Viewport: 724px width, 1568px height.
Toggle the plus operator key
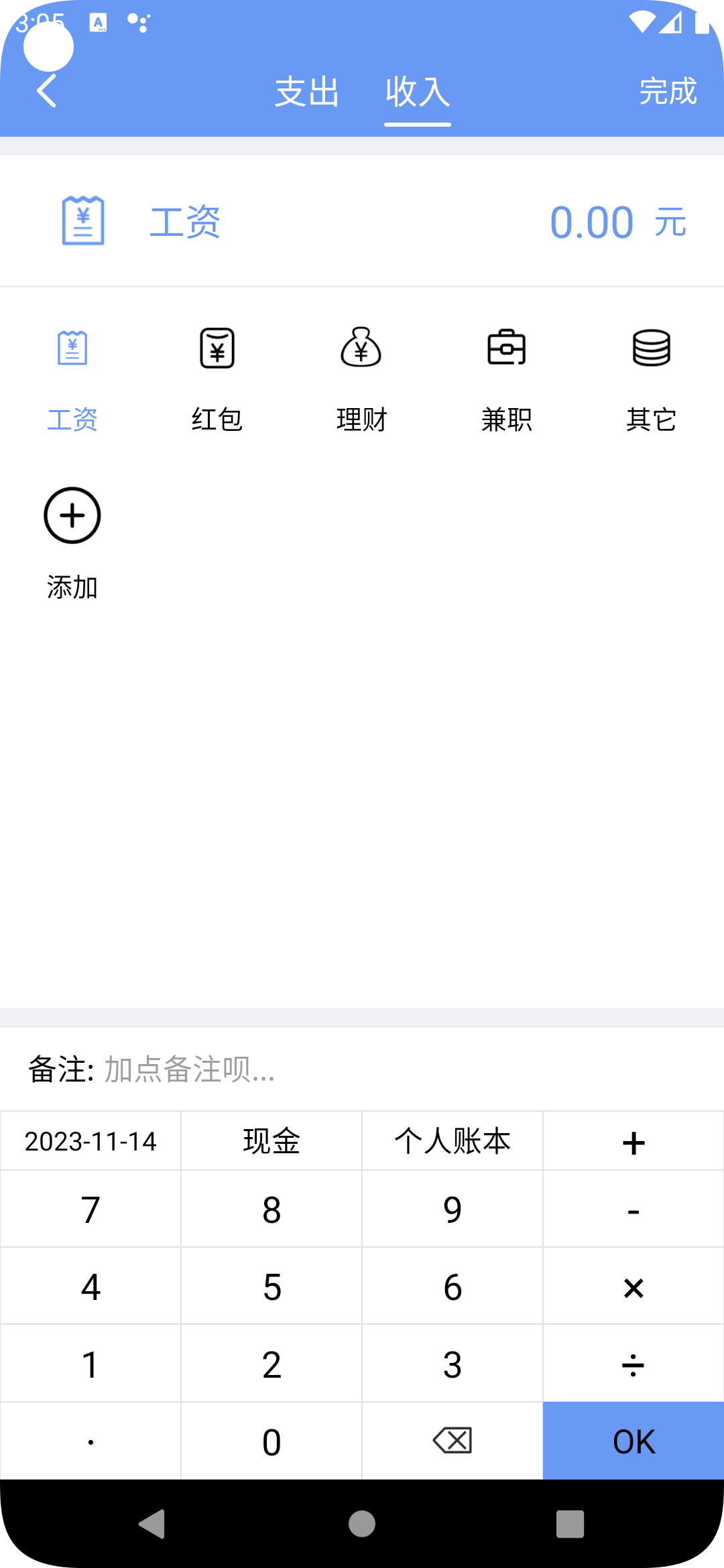(633, 1141)
